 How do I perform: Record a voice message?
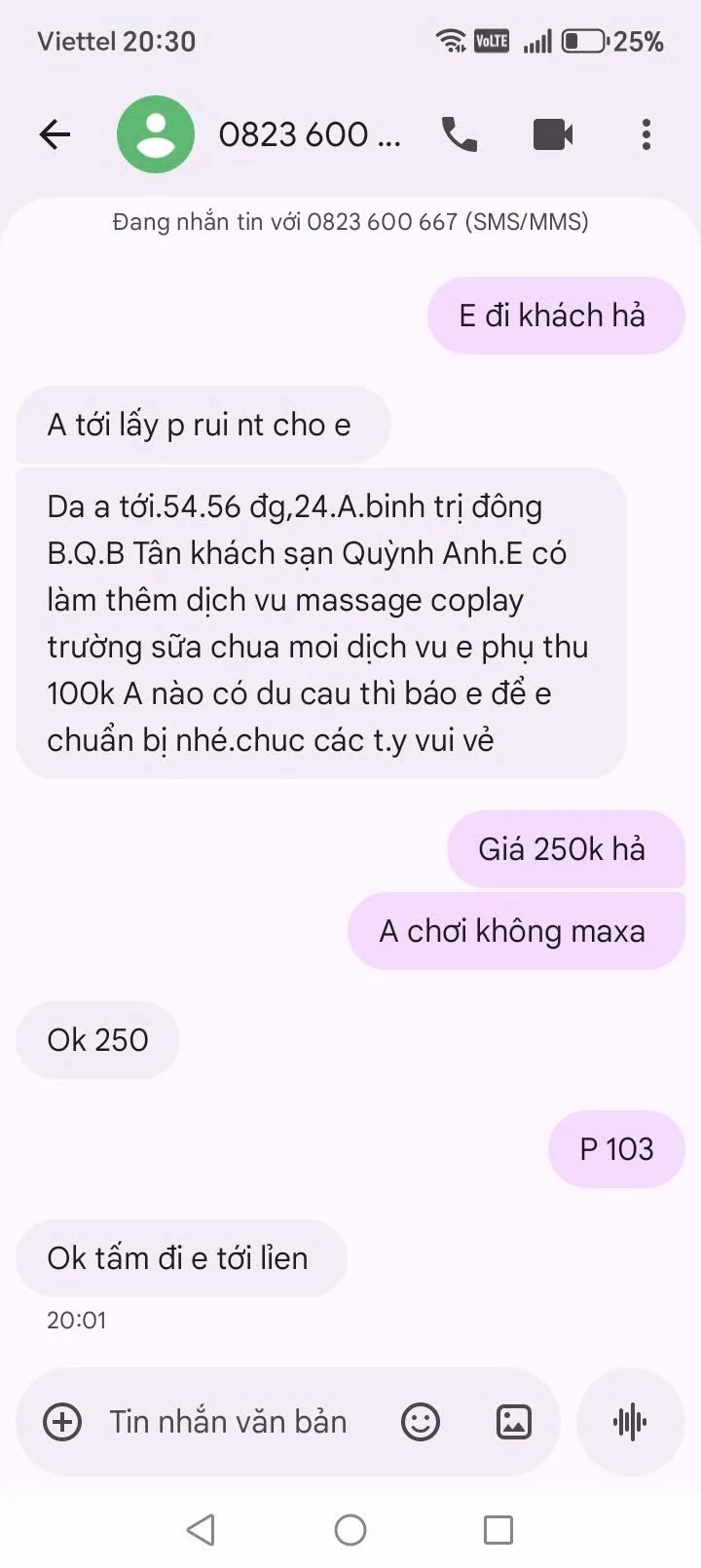pos(630,1422)
